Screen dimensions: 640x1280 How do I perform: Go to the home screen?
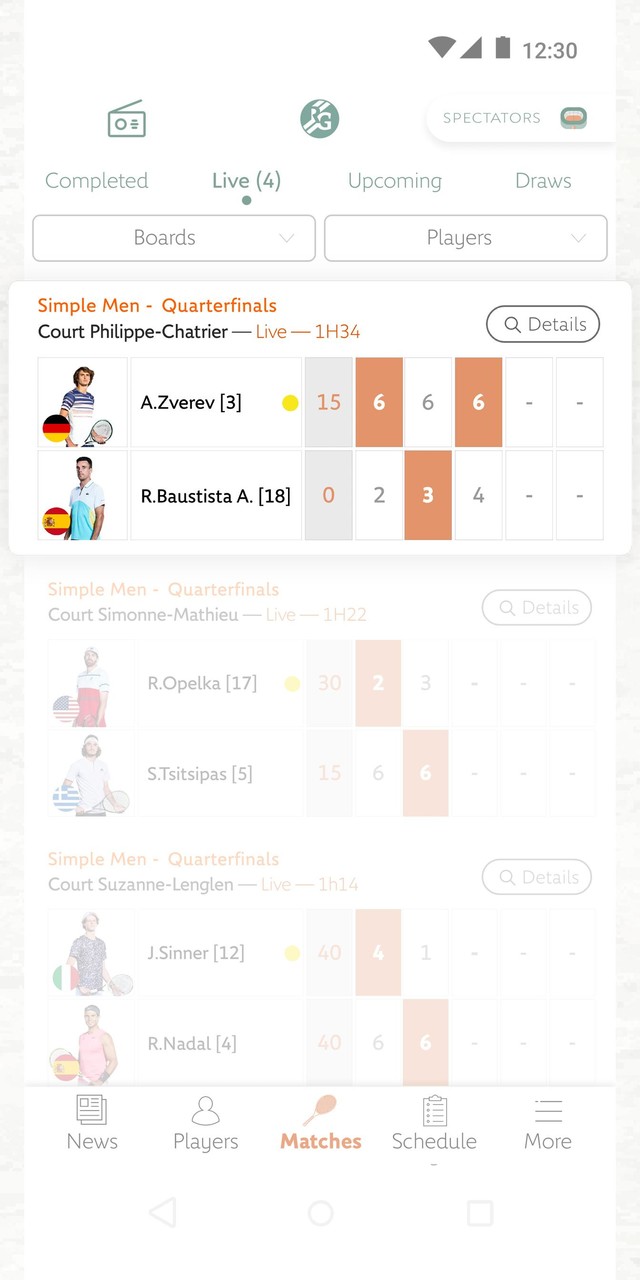point(320,1213)
